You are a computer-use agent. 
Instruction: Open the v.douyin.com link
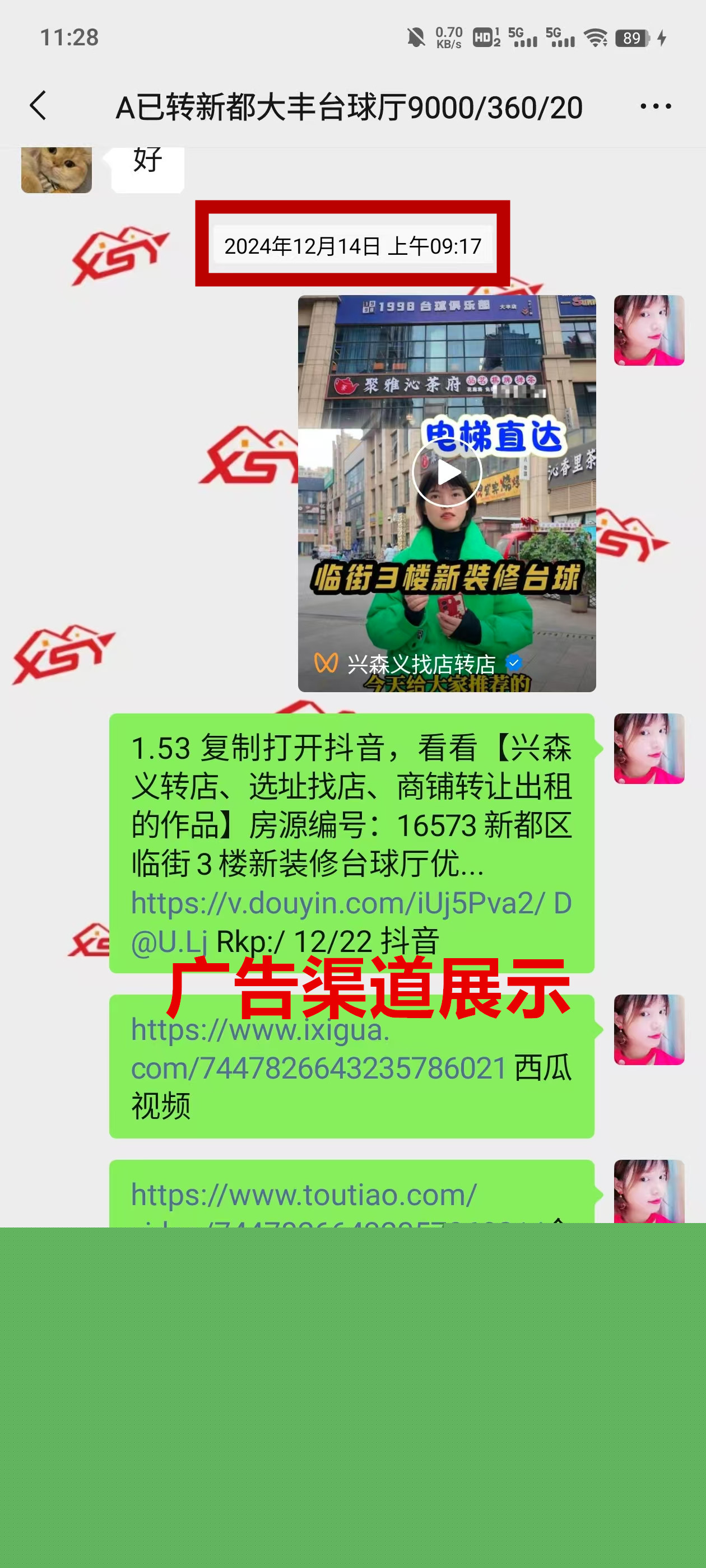(337, 903)
